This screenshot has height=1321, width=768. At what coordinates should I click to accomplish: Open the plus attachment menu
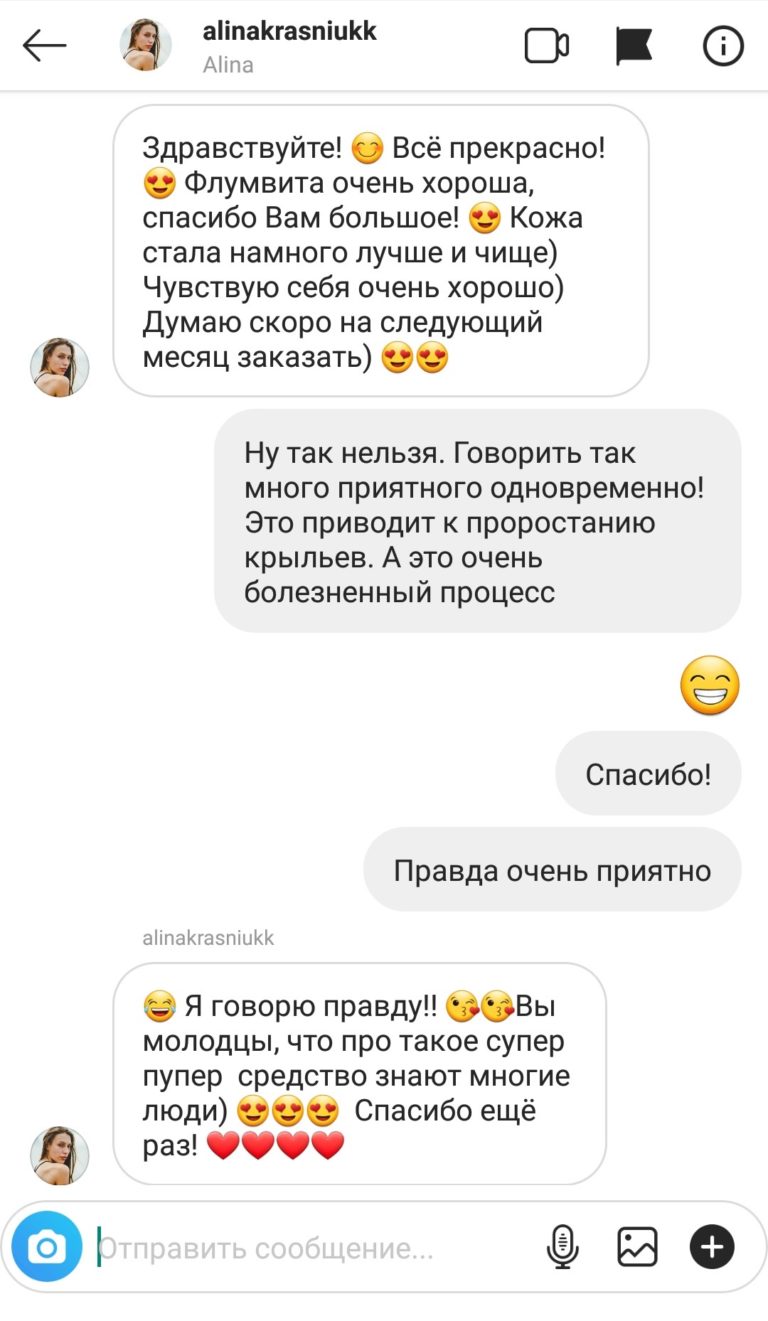712,1247
